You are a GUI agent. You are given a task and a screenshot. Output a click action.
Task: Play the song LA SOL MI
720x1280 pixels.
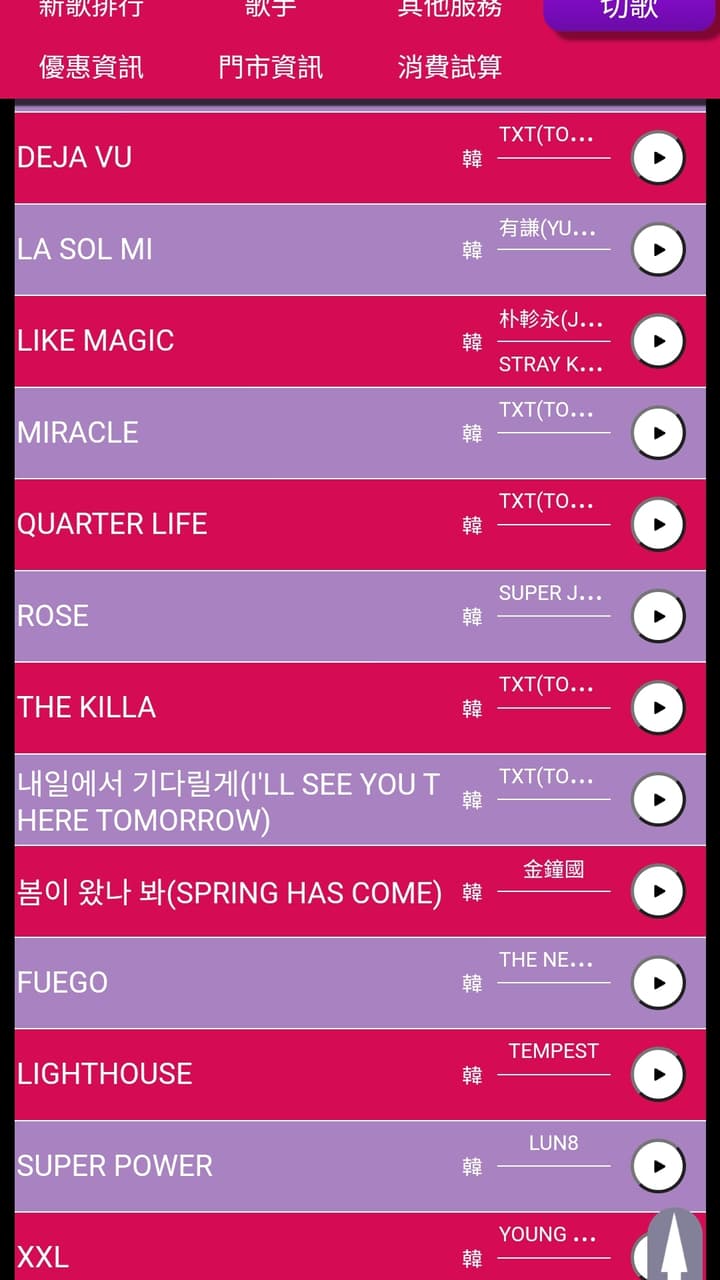(658, 249)
